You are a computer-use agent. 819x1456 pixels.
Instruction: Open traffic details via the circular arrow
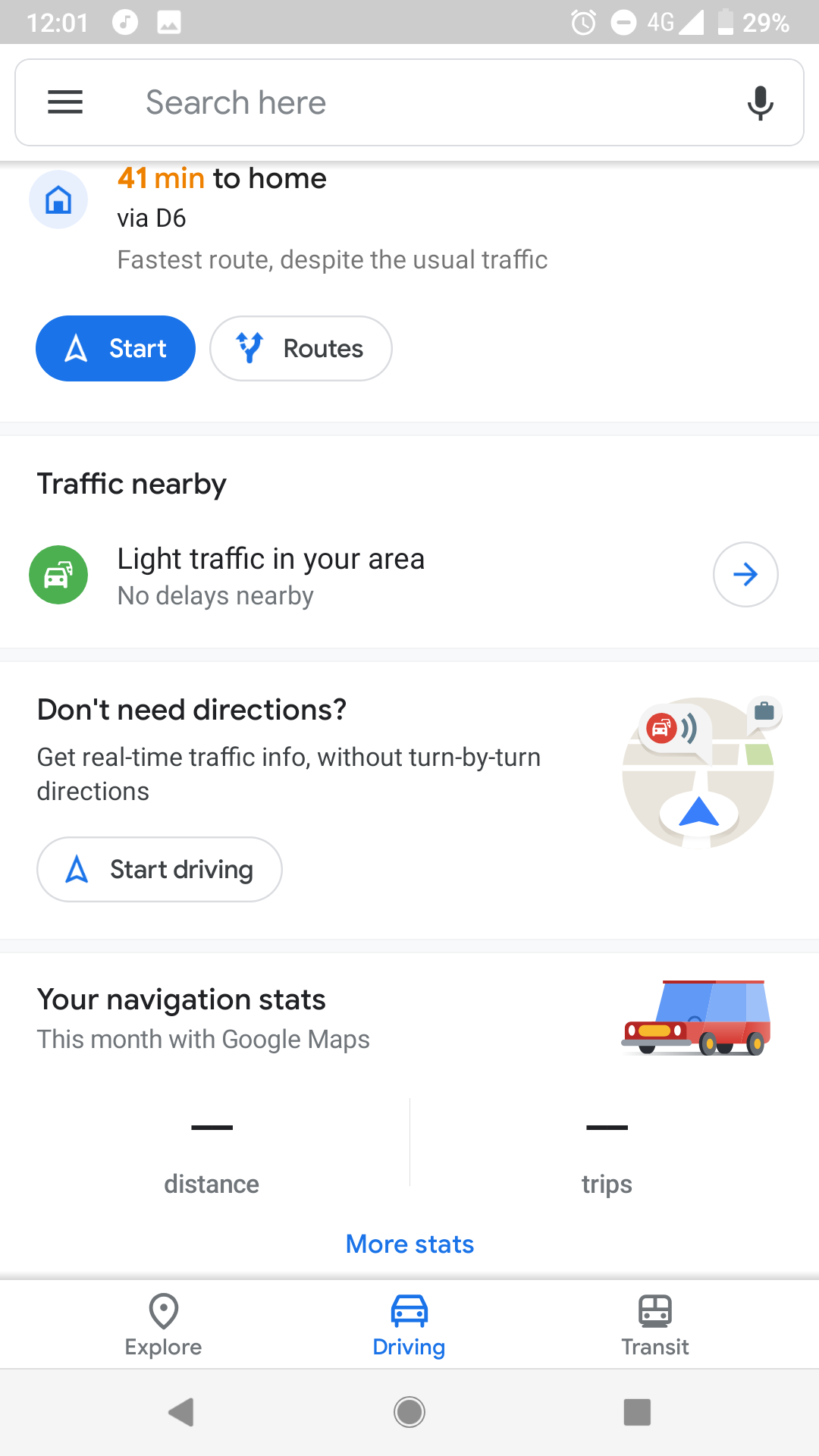tap(745, 574)
